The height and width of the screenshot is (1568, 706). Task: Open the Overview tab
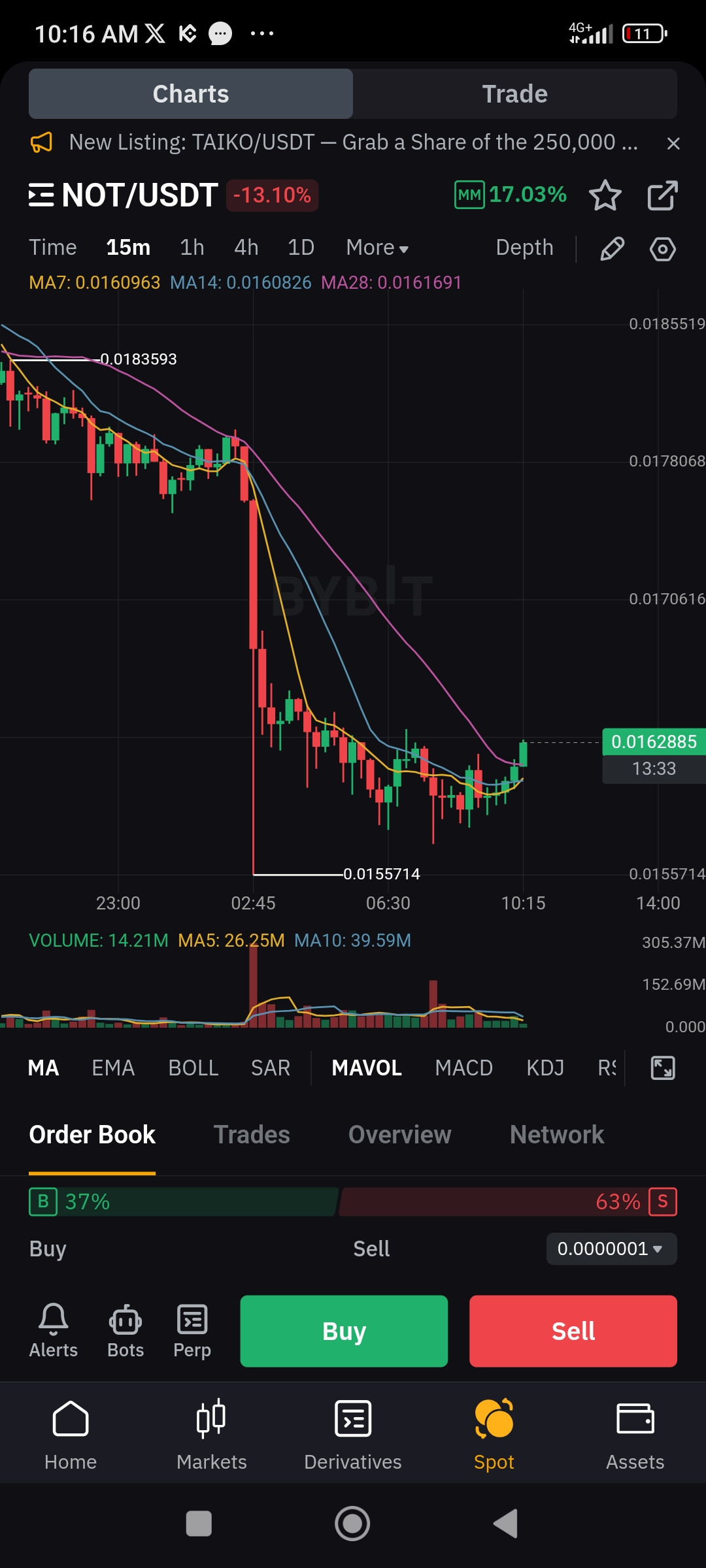[399, 1135]
